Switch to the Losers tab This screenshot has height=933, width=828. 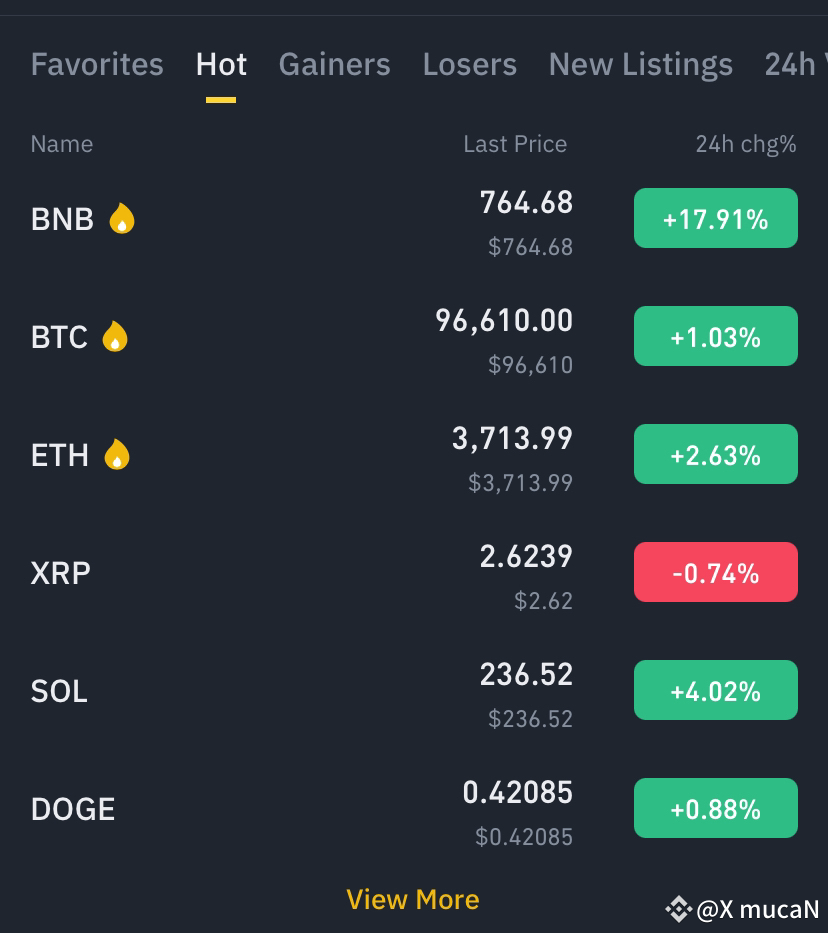click(469, 64)
